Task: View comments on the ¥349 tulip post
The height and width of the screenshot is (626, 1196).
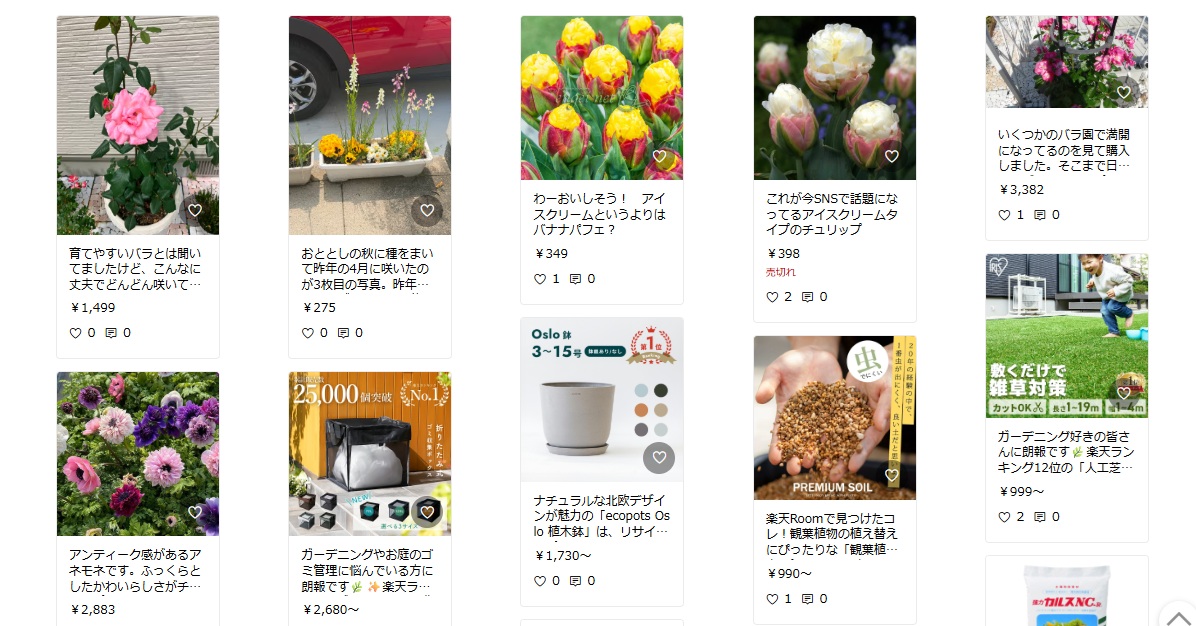Action: [x=575, y=279]
